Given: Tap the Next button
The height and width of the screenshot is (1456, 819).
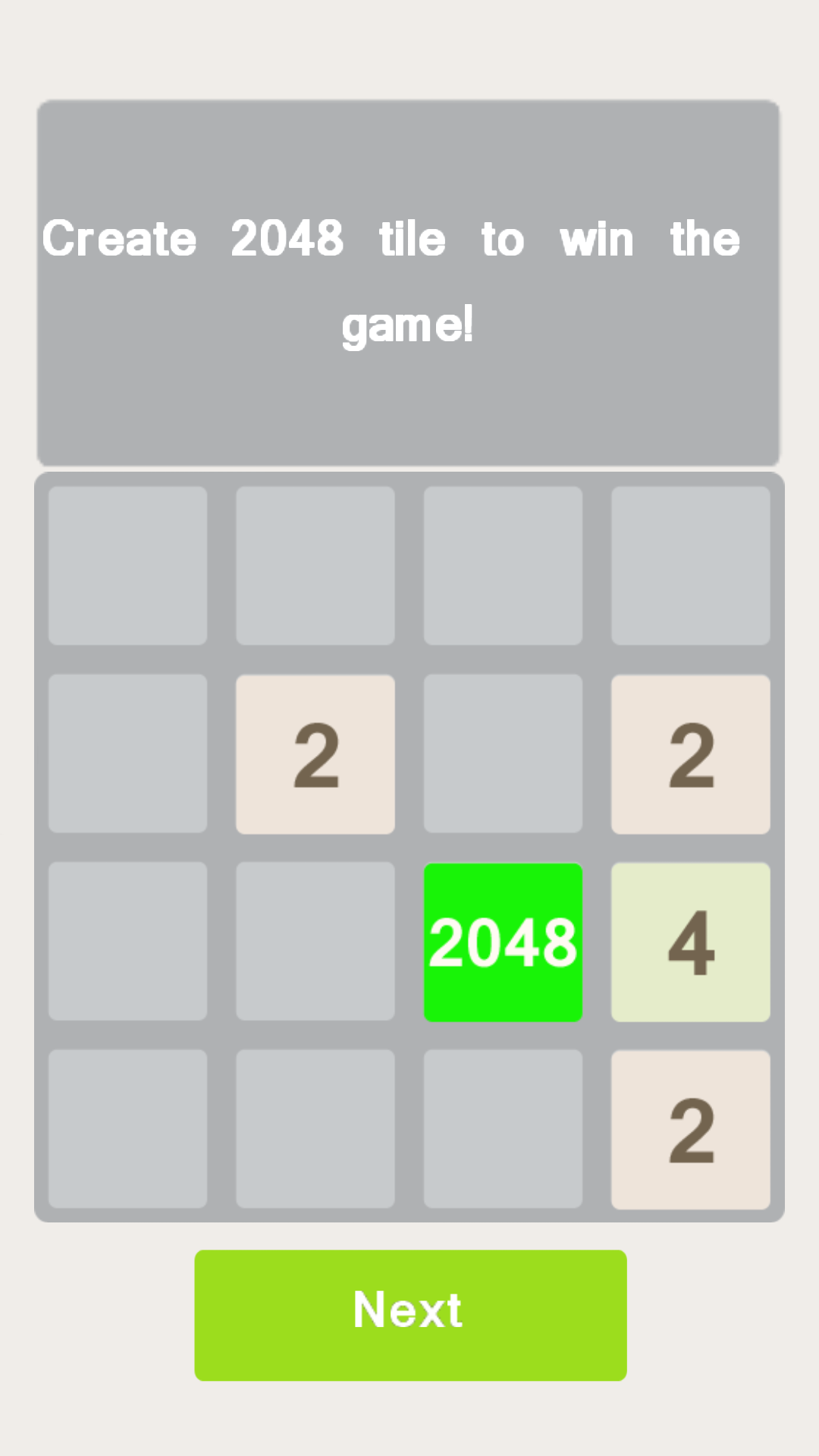Looking at the screenshot, I should 410,1315.
